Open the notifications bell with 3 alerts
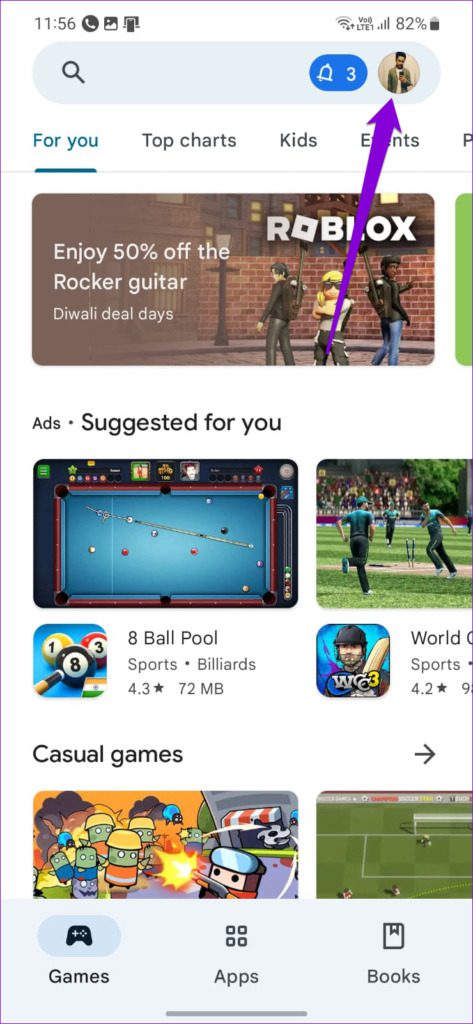The image size is (473, 1024). click(x=338, y=73)
